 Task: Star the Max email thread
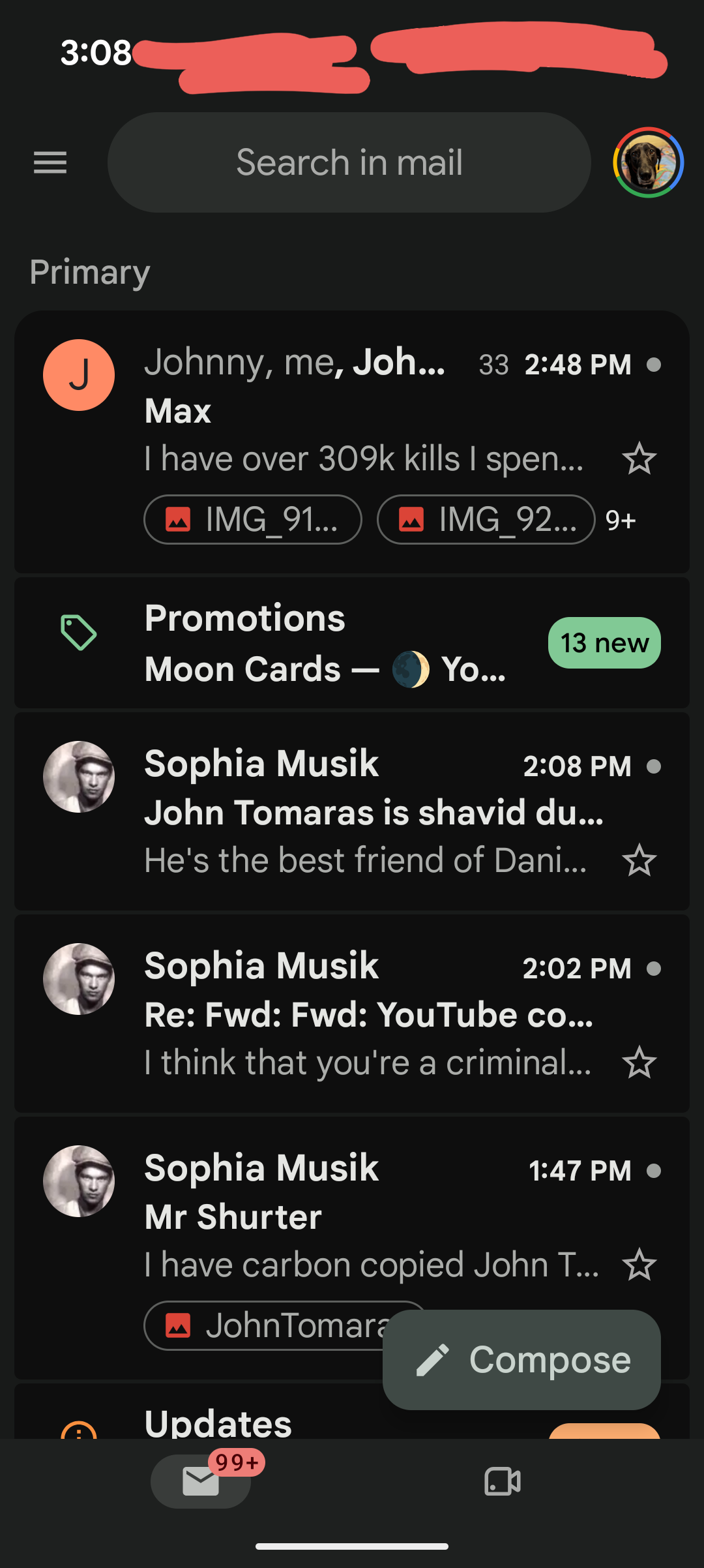tap(639, 459)
